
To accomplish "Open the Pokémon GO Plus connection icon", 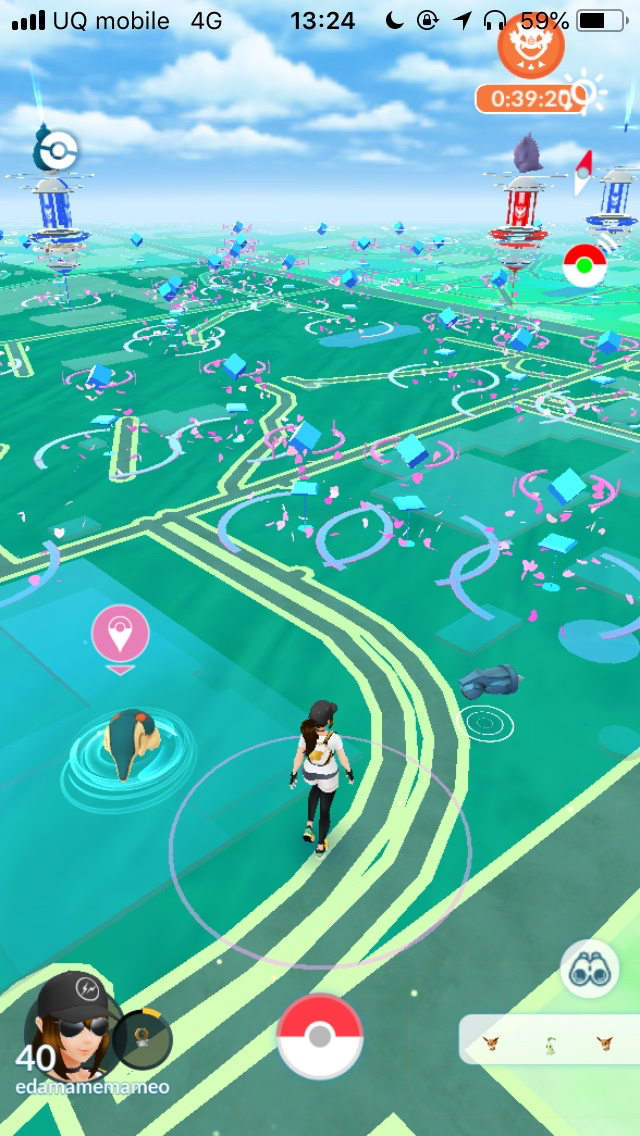I will click(x=585, y=266).
